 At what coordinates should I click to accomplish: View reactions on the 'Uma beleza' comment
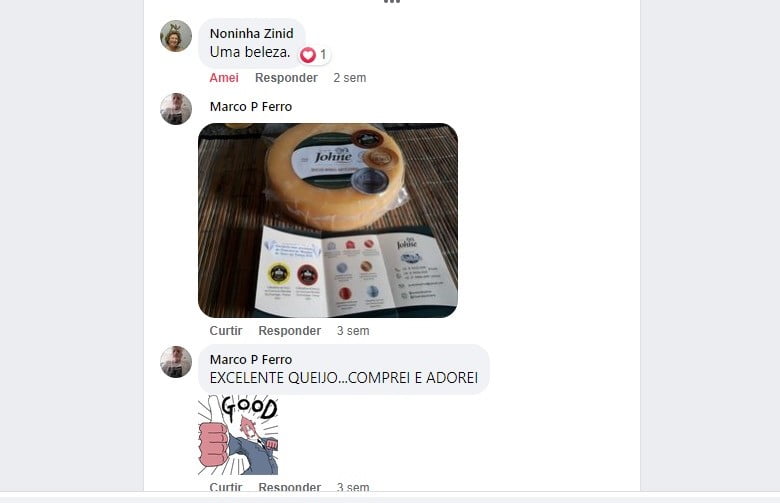pyautogui.click(x=314, y=55)
